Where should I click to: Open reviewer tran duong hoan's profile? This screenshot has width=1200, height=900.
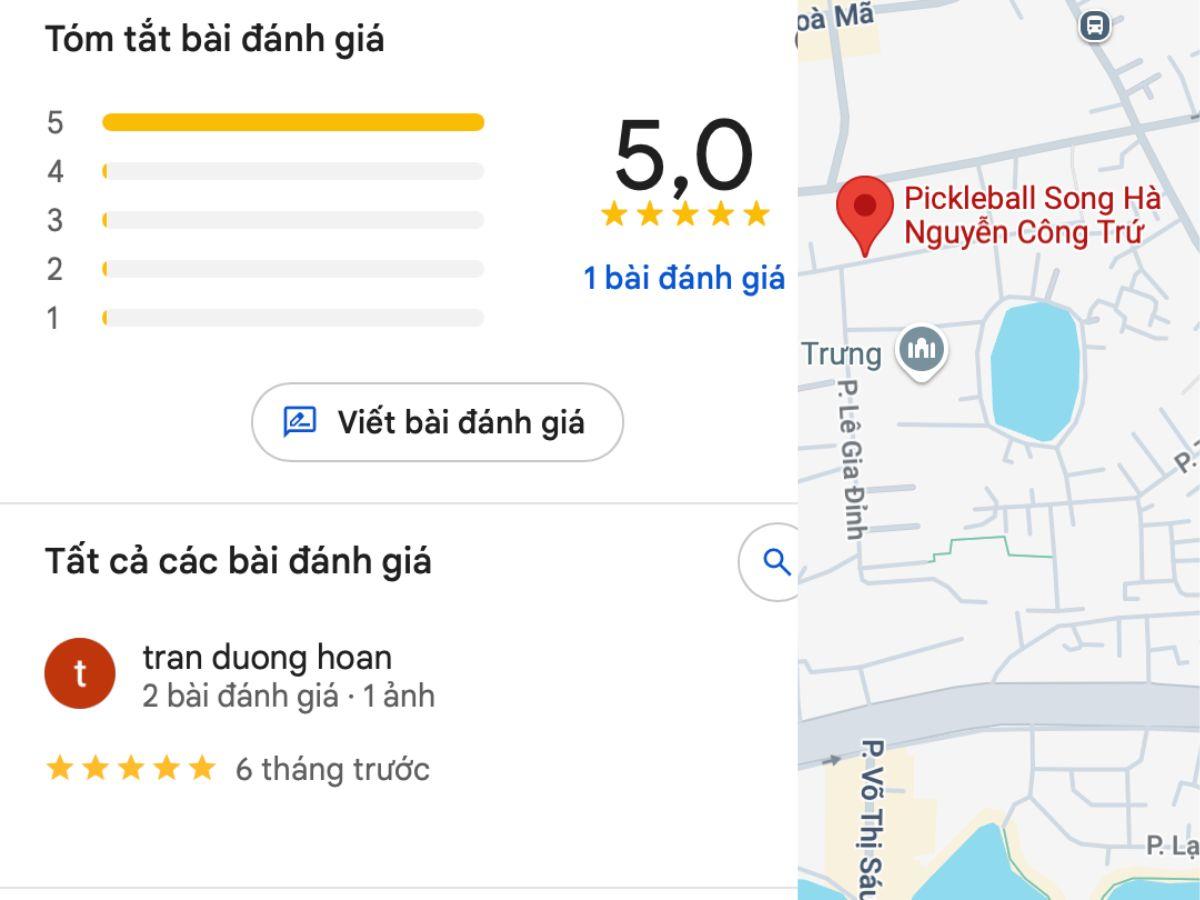tap(267, 657)
